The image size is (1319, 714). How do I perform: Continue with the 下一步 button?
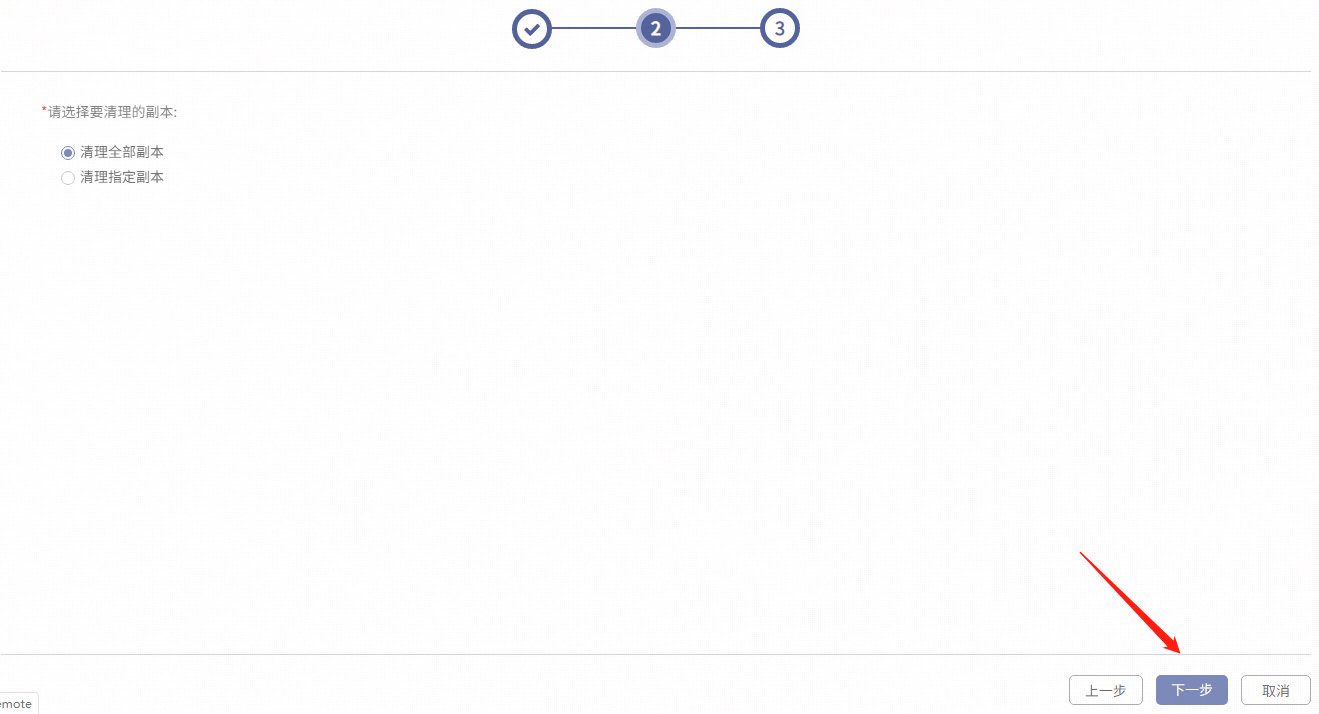pyautogui.click(x=1191, y=690)
